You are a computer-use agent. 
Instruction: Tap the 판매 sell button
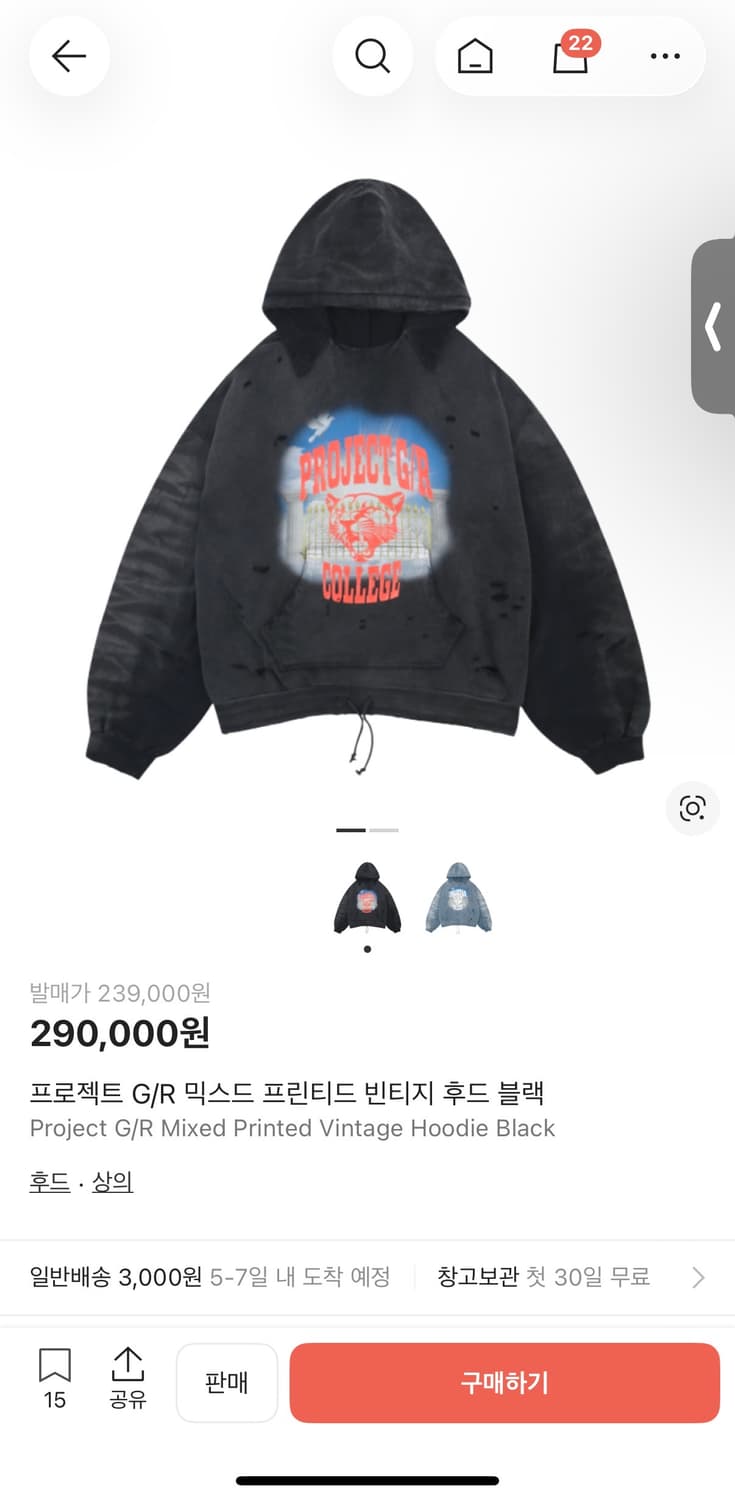pos(227,1383)
